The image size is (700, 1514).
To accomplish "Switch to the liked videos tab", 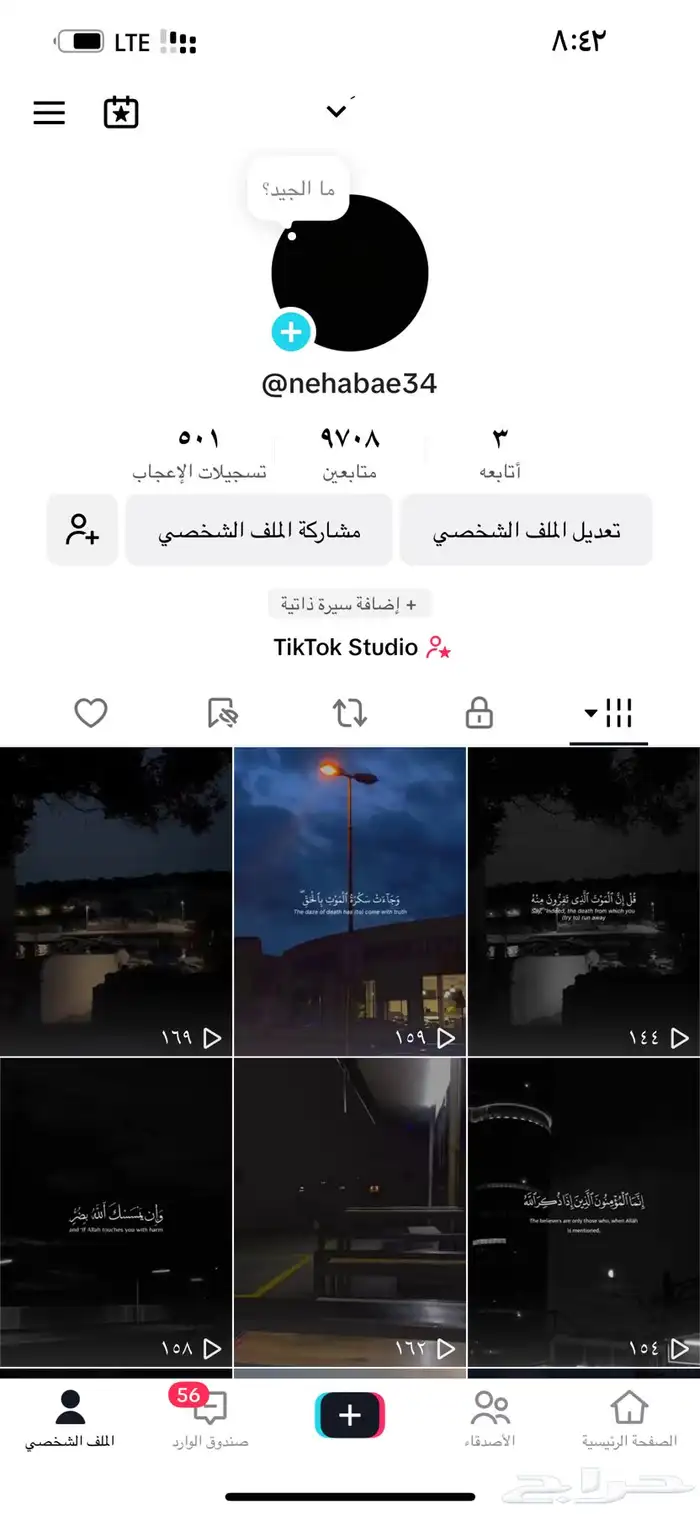I will pyautogui.click(x=91, y=713).
